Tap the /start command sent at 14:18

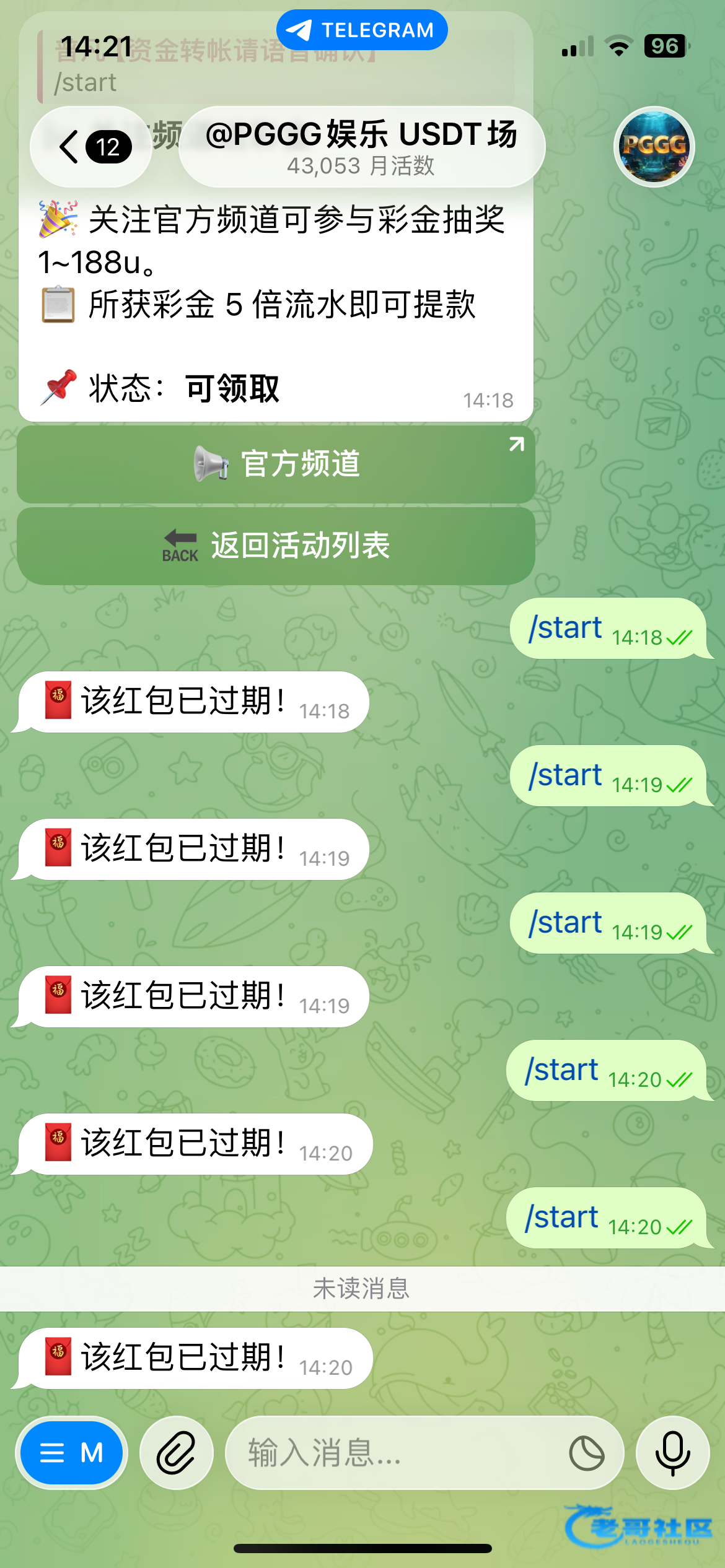pyautogui.click(x=565, y=628)
